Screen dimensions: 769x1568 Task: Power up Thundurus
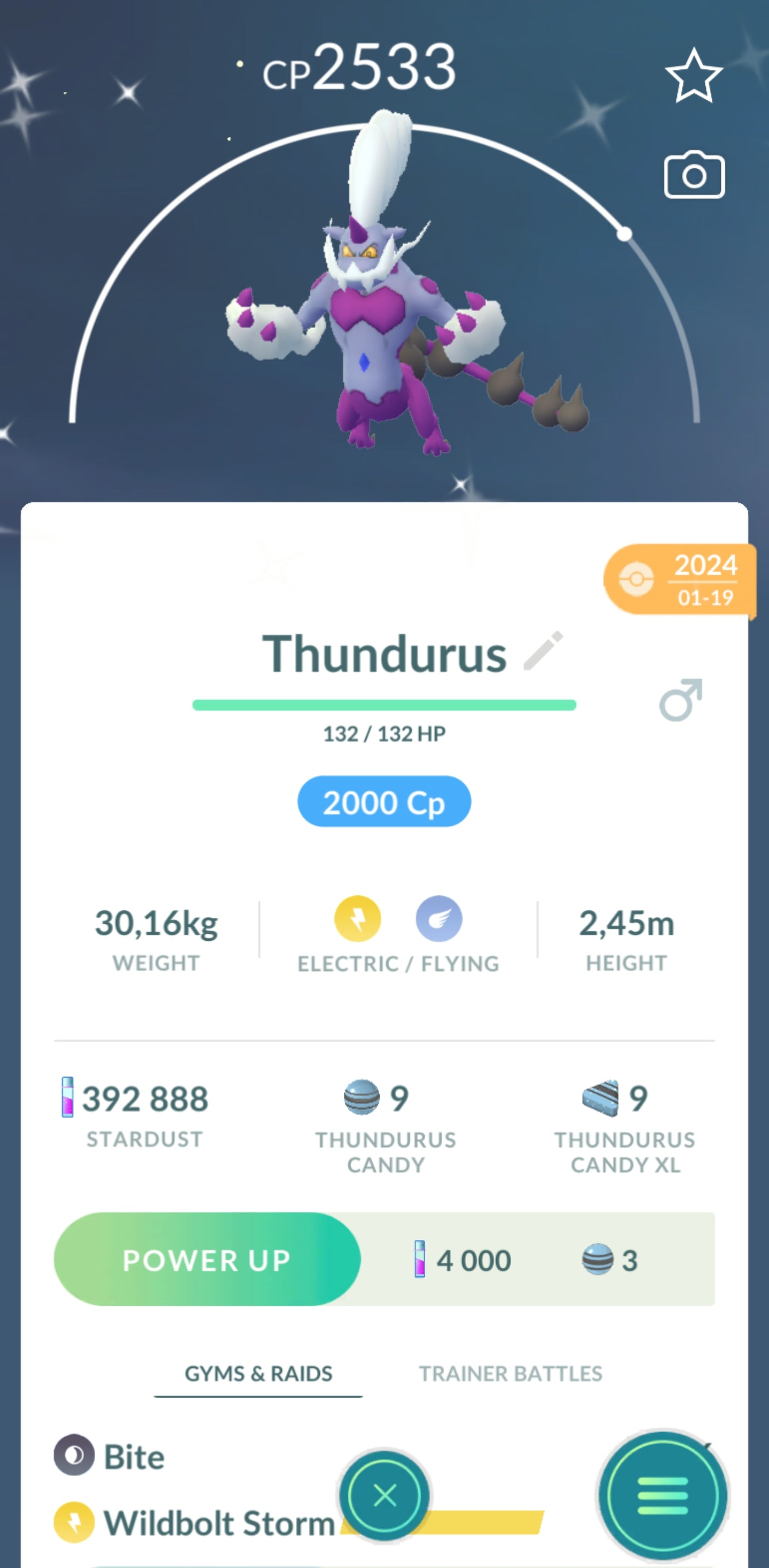coord(207,1259)
